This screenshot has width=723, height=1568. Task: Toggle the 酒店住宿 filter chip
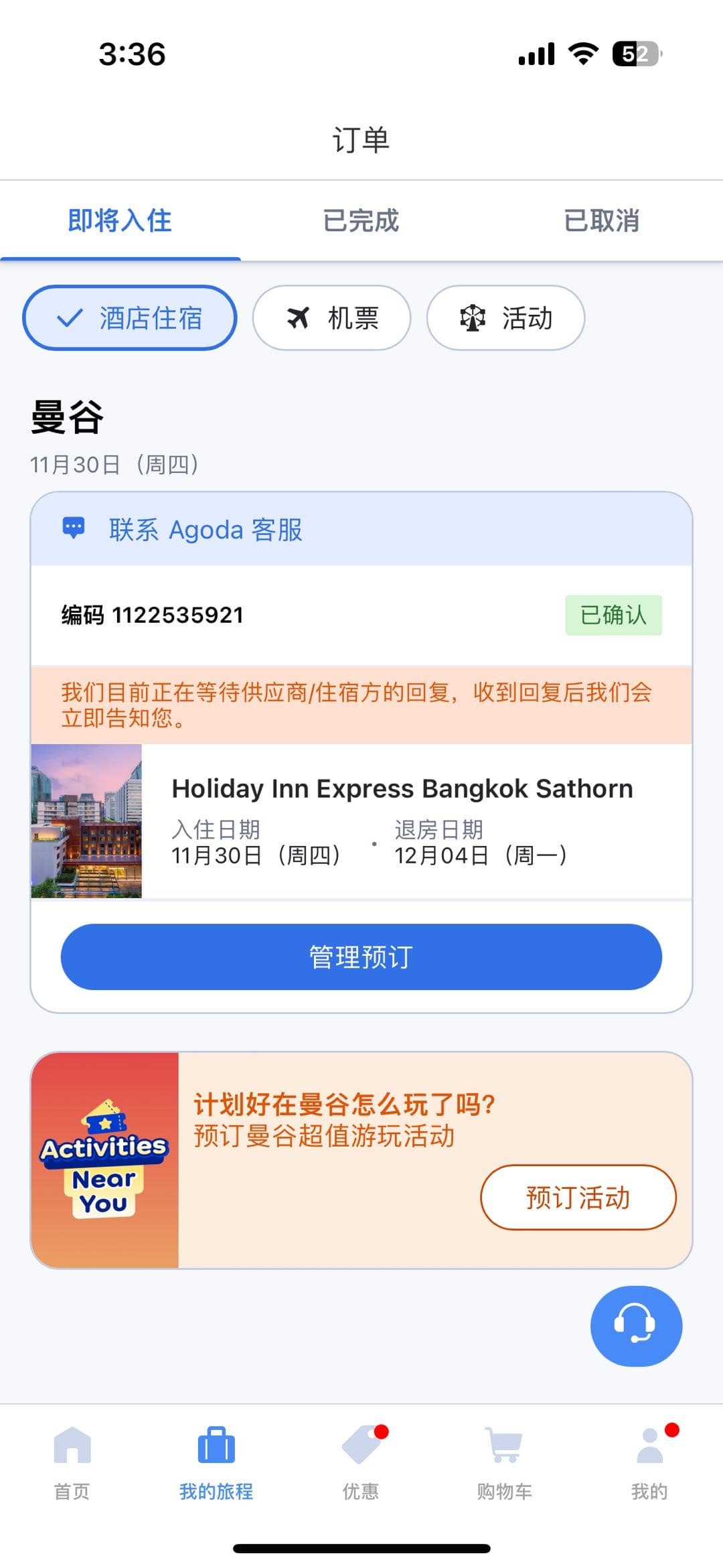[x=130, y=318]
